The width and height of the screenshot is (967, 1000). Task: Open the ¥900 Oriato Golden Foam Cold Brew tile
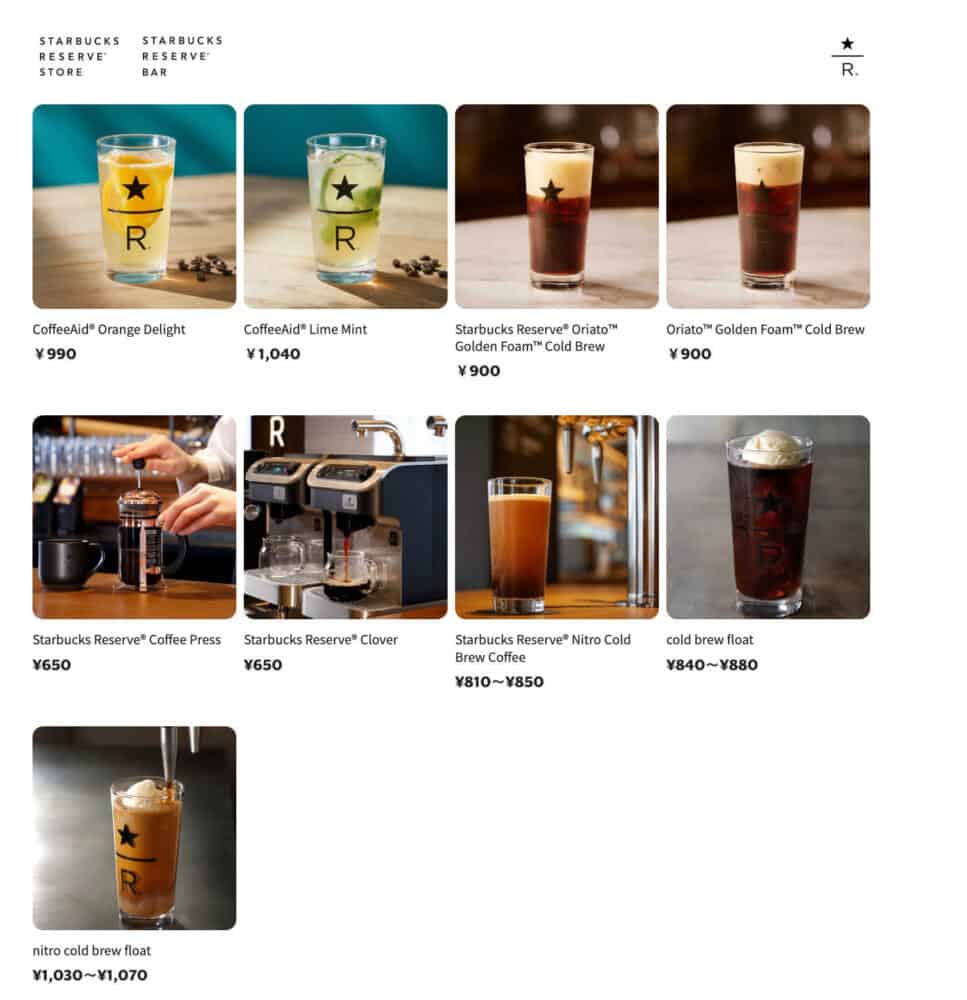pyautogui.click(x=767, y=207)
